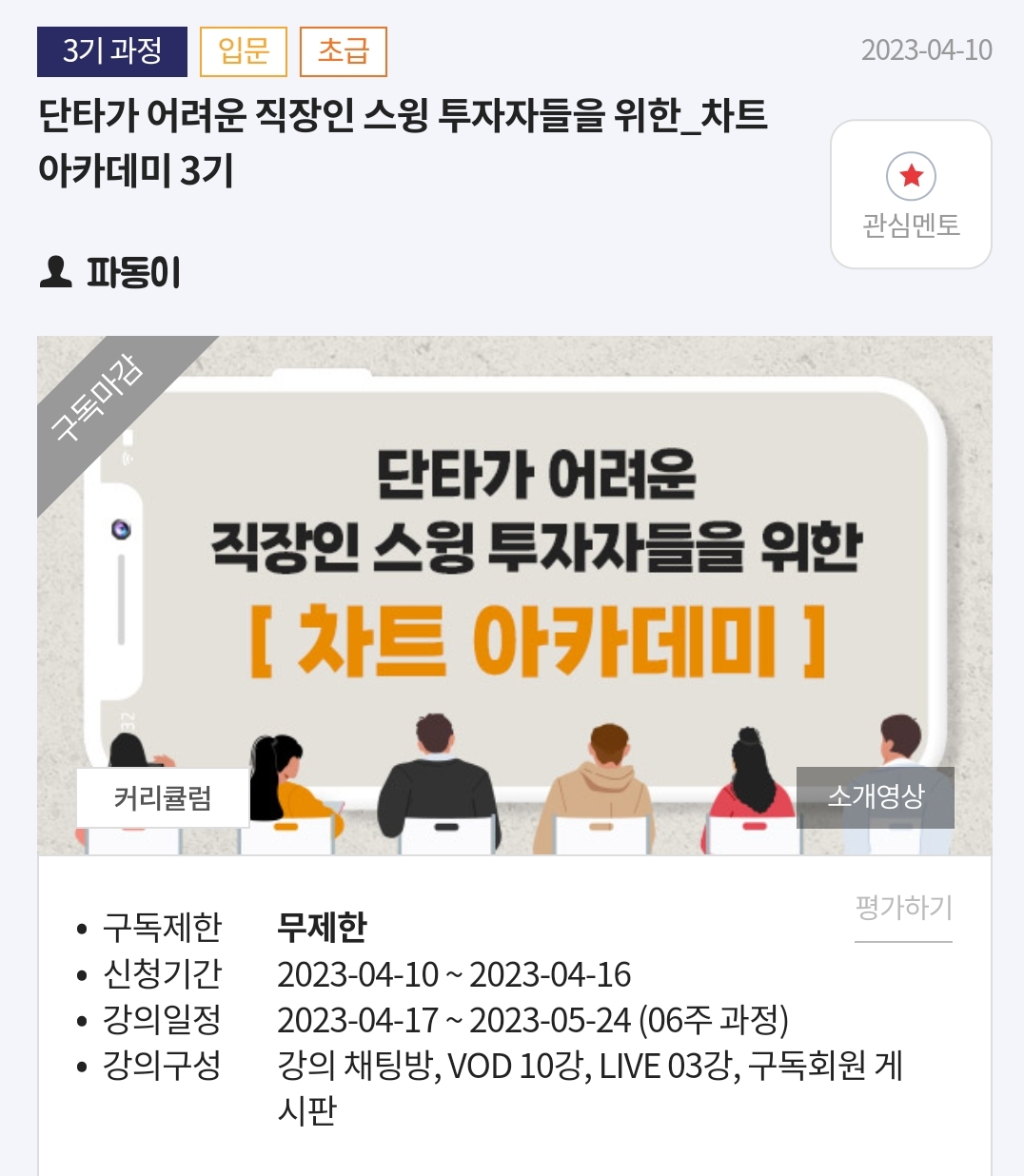Play the 소개영상 video
The height and width of the screenshot is (1176, 1024).
click(875, 797)
